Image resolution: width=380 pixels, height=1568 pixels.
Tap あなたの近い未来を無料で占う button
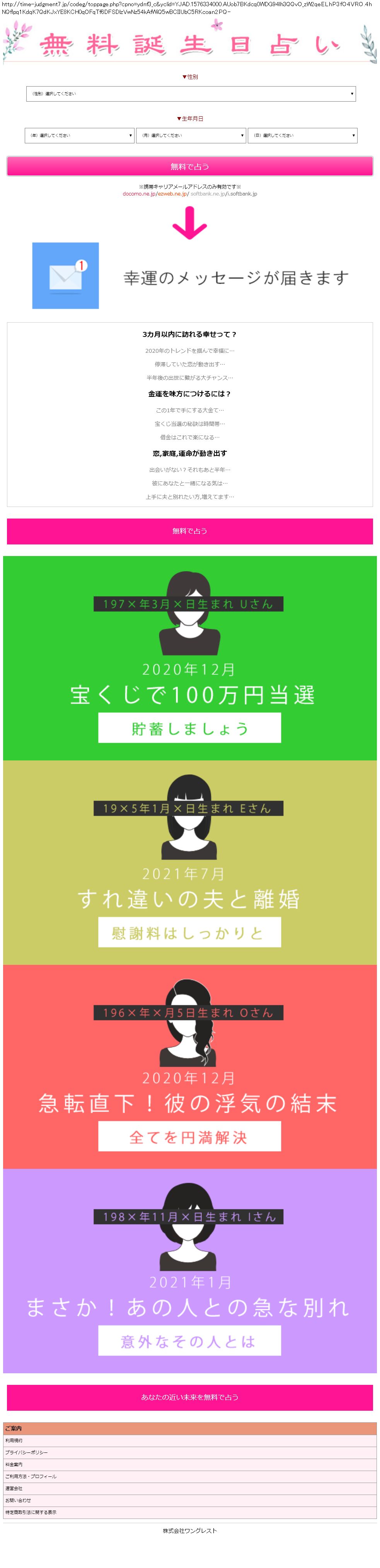(x=189, y=1397)
